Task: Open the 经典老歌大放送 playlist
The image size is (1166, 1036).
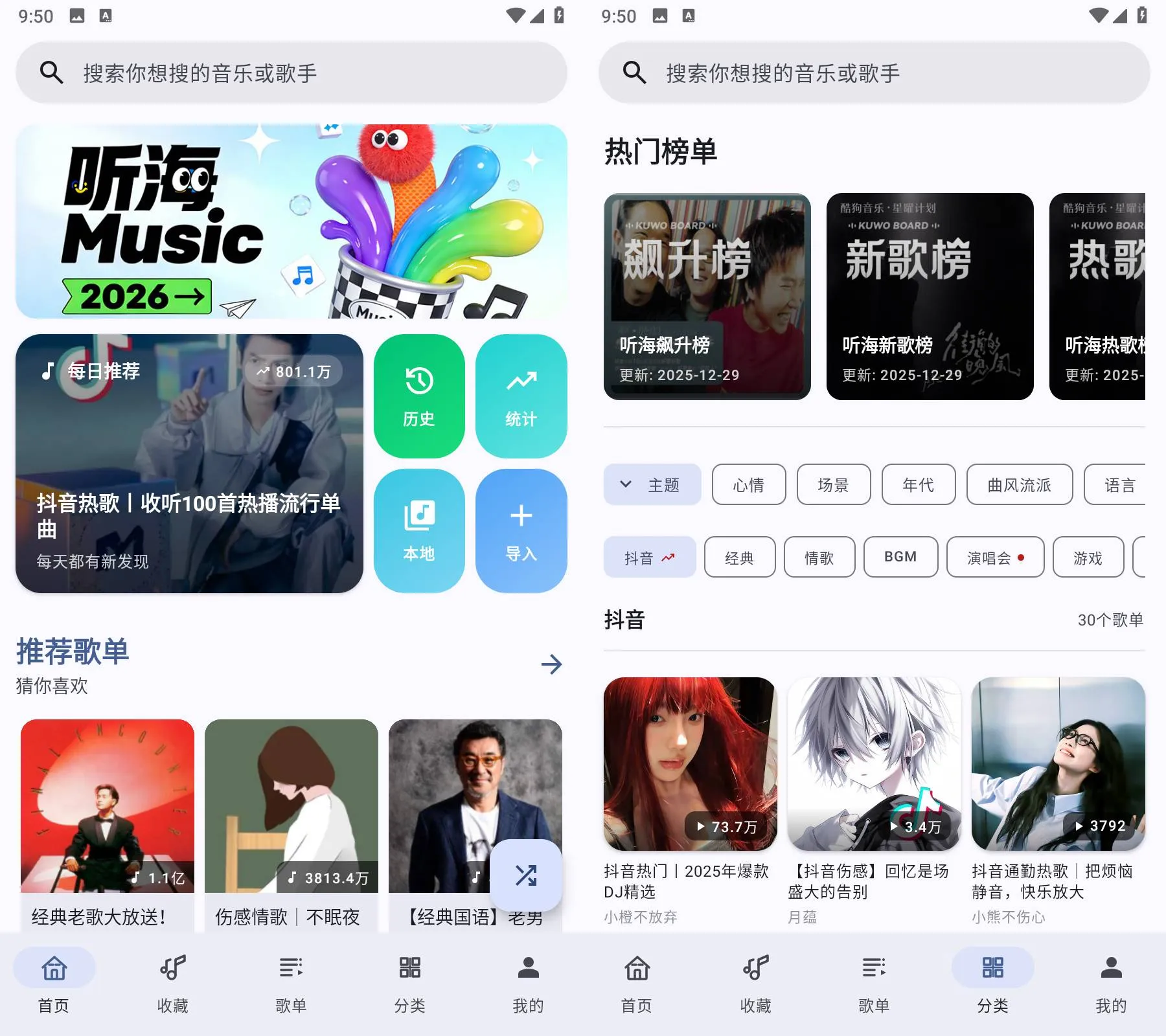Action: pos(108,822)
